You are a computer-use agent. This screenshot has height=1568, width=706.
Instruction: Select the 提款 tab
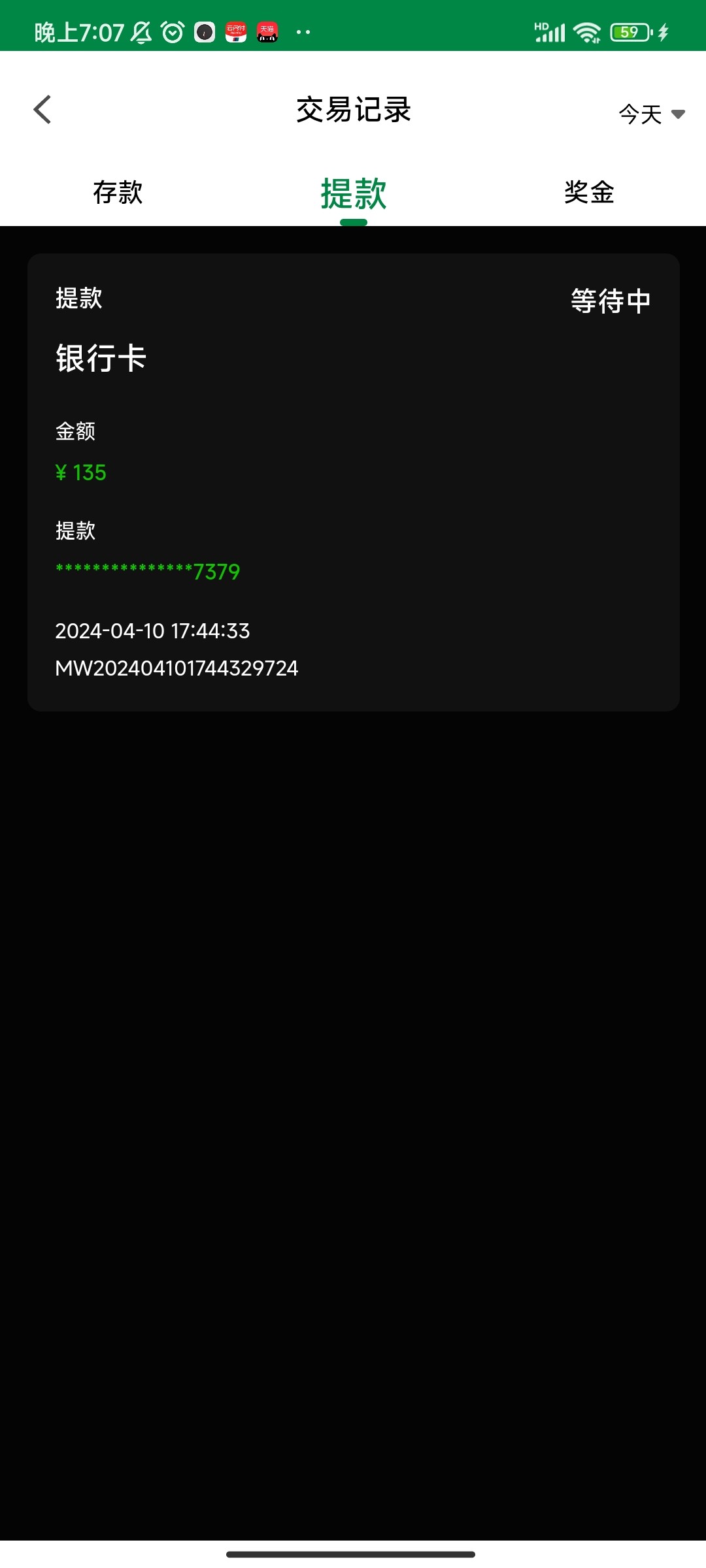pyautogui.click(x=353, y=193)
